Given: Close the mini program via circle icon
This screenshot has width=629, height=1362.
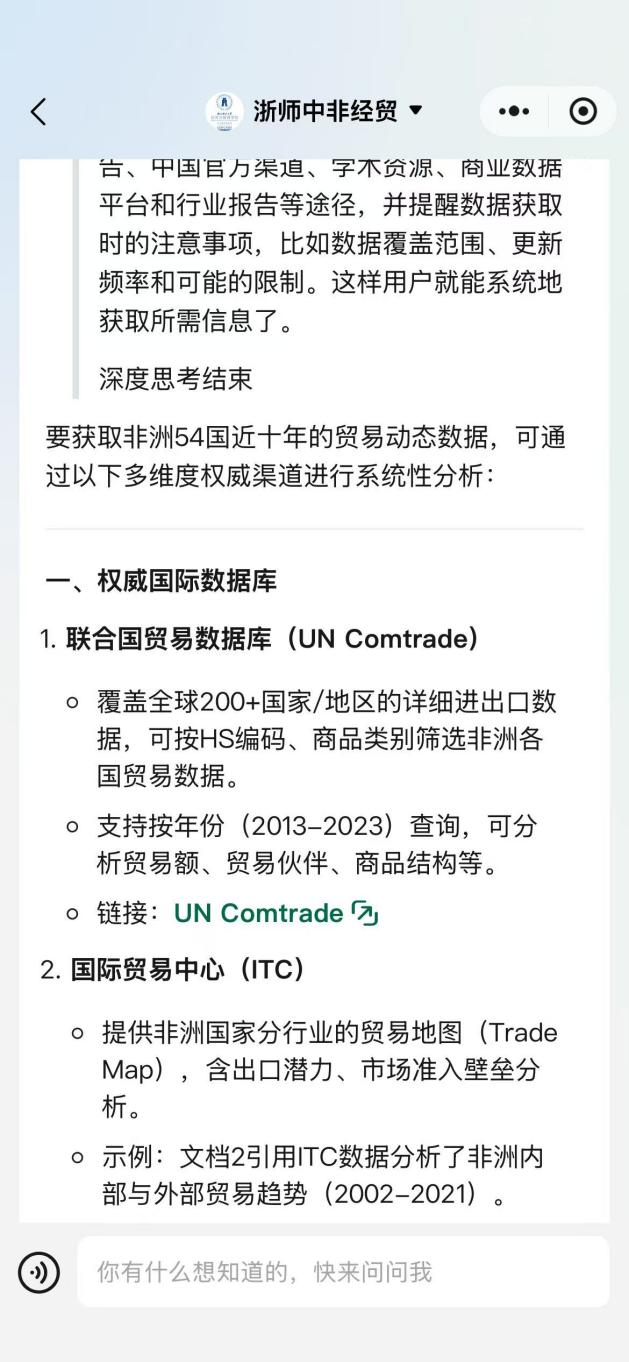Looking at the screenshot, I should [583, 111].
